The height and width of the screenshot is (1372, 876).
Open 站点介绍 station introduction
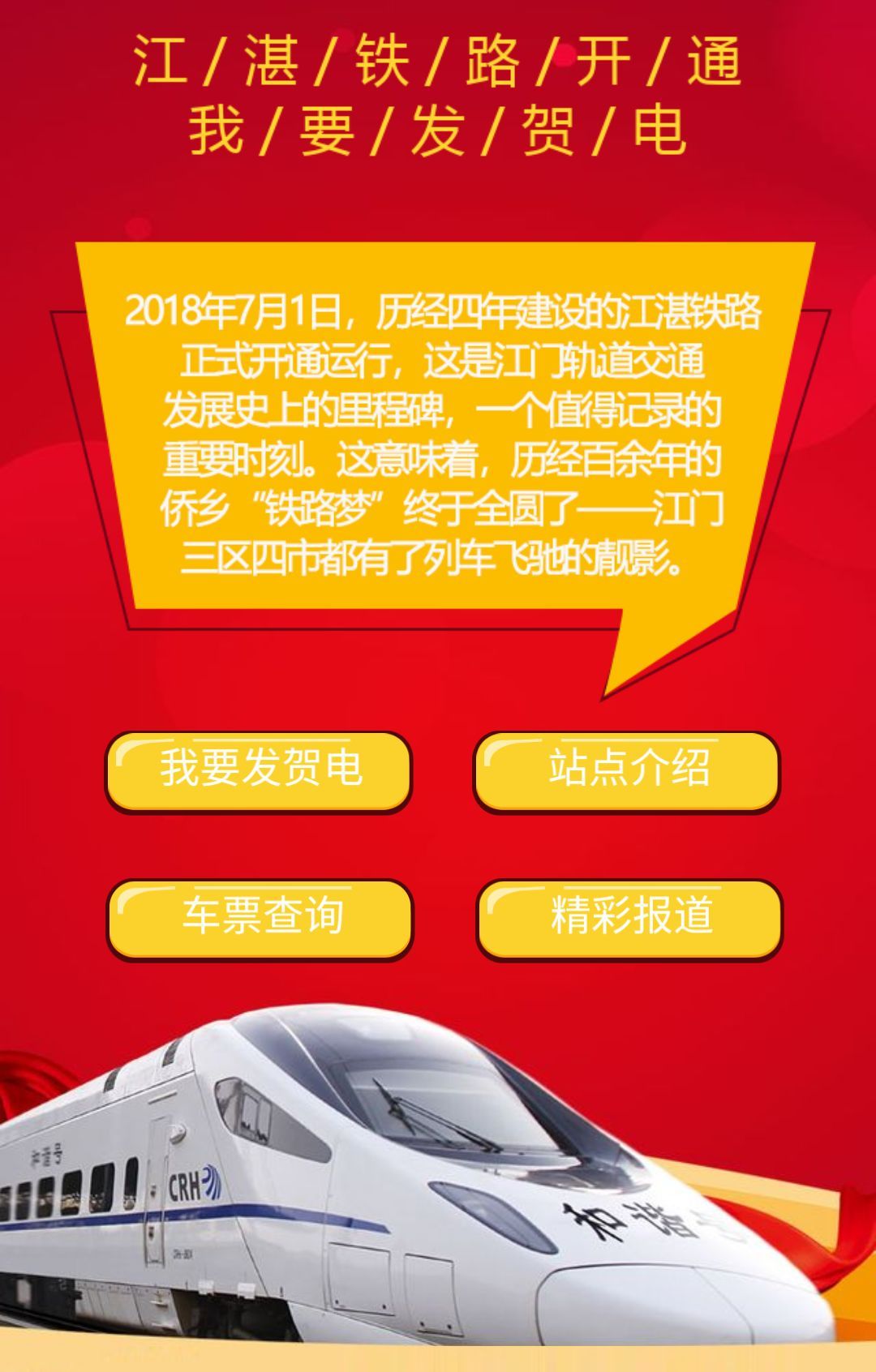[627, 770]
